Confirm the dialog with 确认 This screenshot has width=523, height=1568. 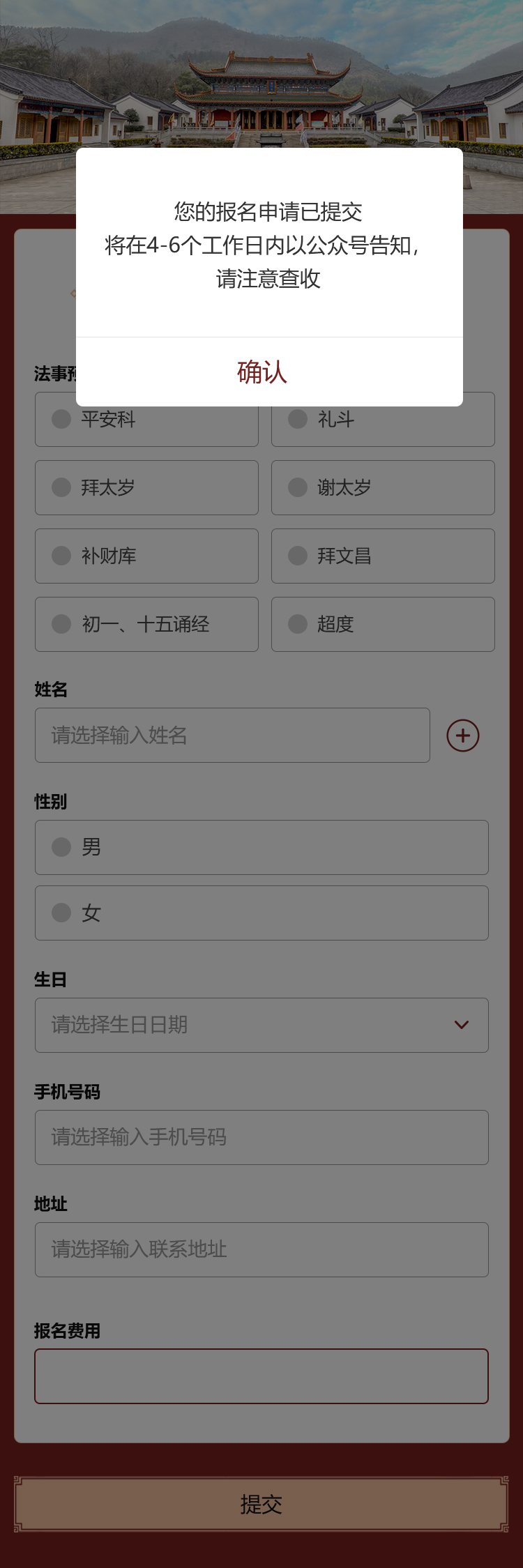click(x=262, y=372)
